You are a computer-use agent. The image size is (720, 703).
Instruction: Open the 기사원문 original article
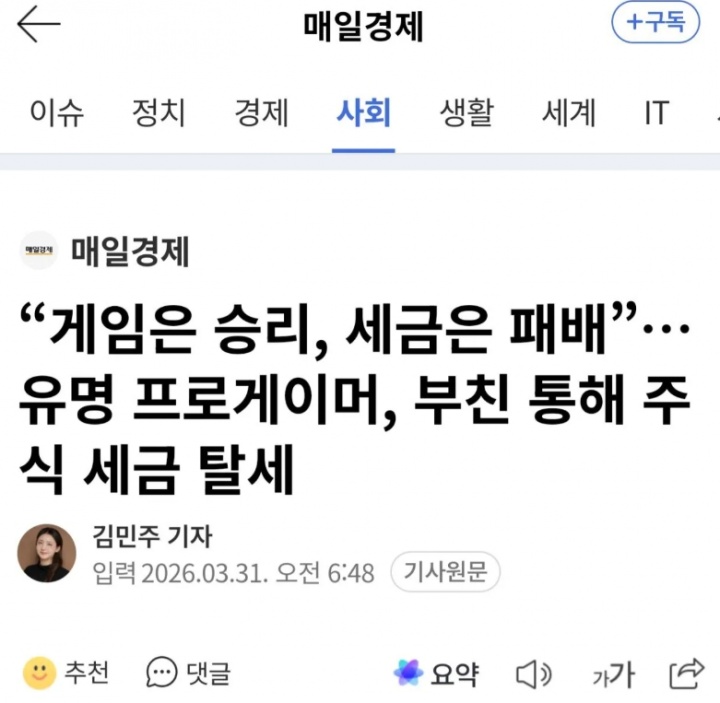(445, 573)
